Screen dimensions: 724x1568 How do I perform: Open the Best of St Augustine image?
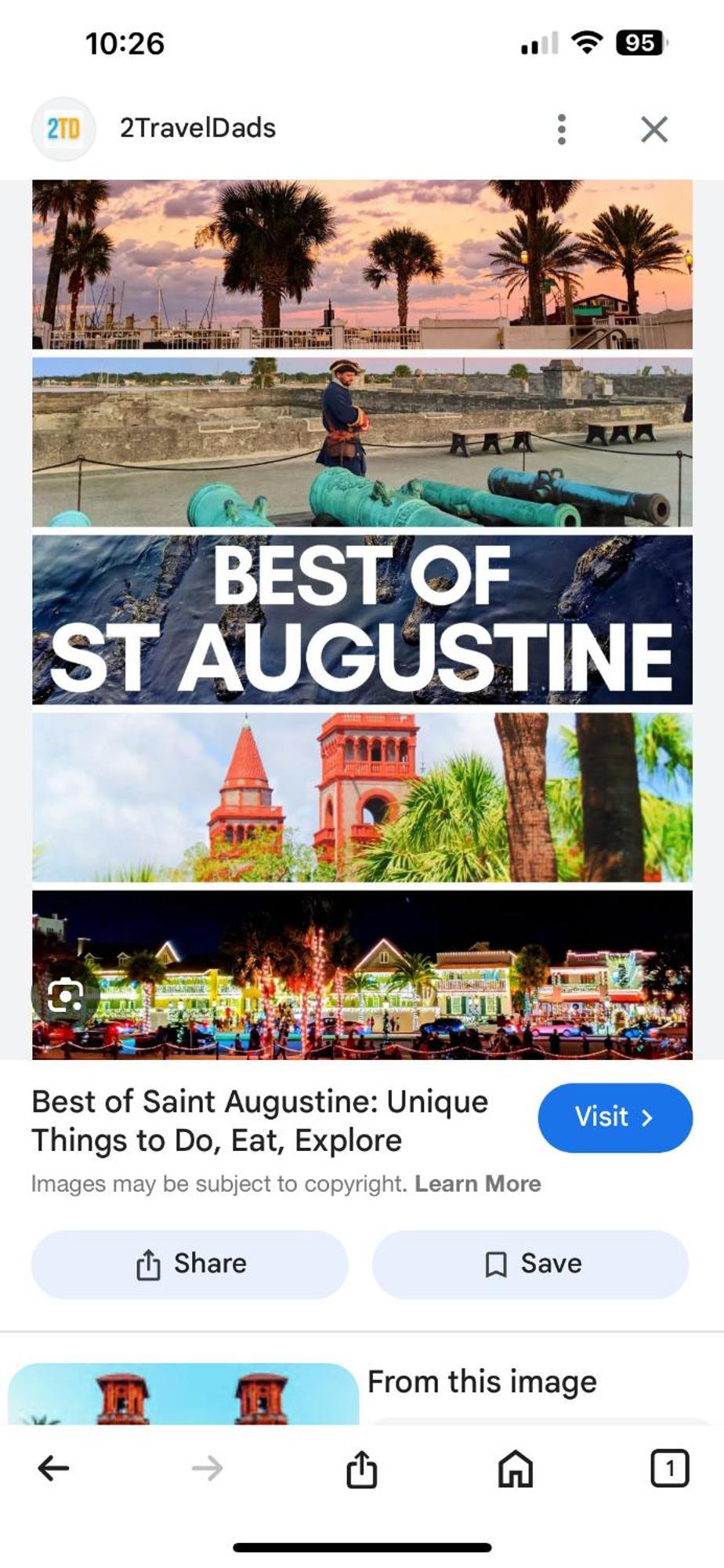[362, 619]
